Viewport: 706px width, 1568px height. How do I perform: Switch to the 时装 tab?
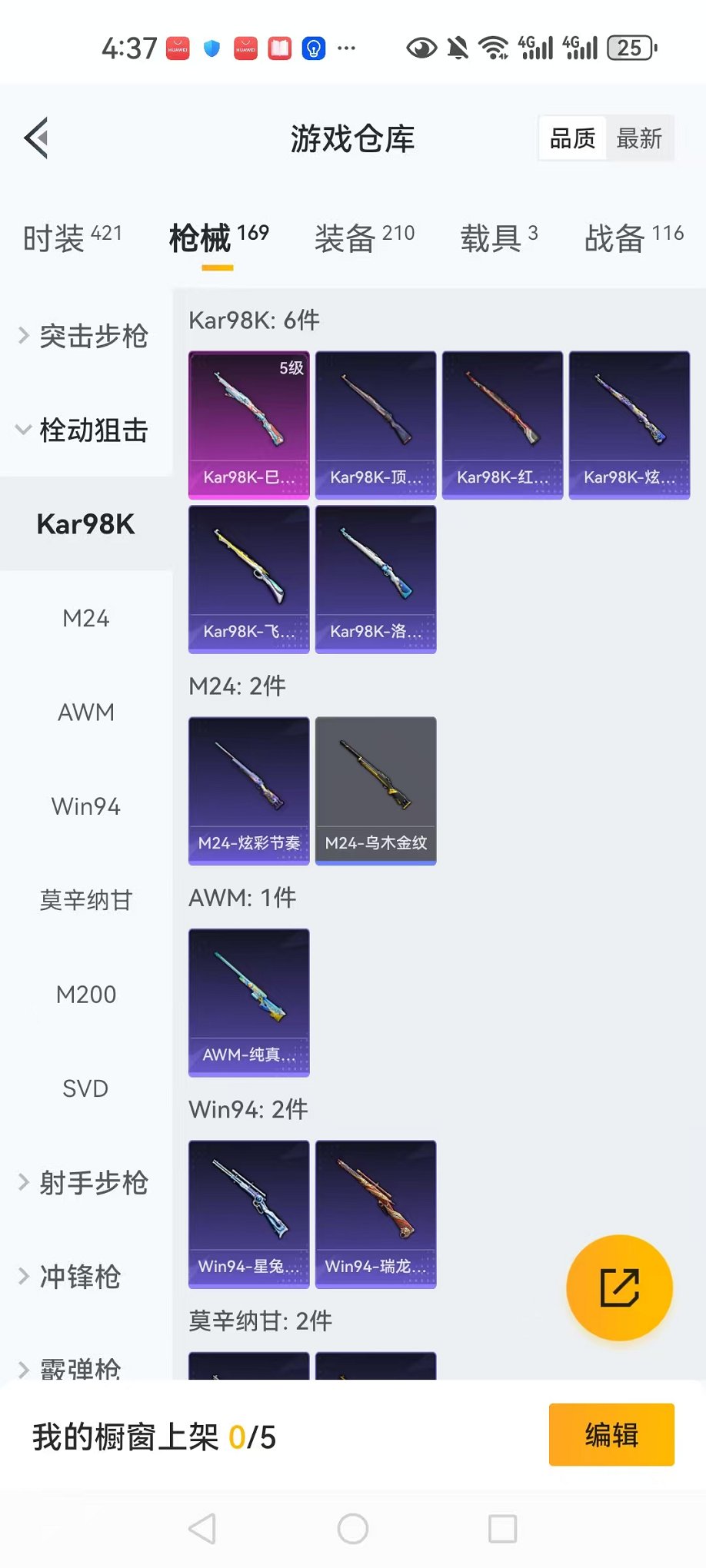point(72,238)
